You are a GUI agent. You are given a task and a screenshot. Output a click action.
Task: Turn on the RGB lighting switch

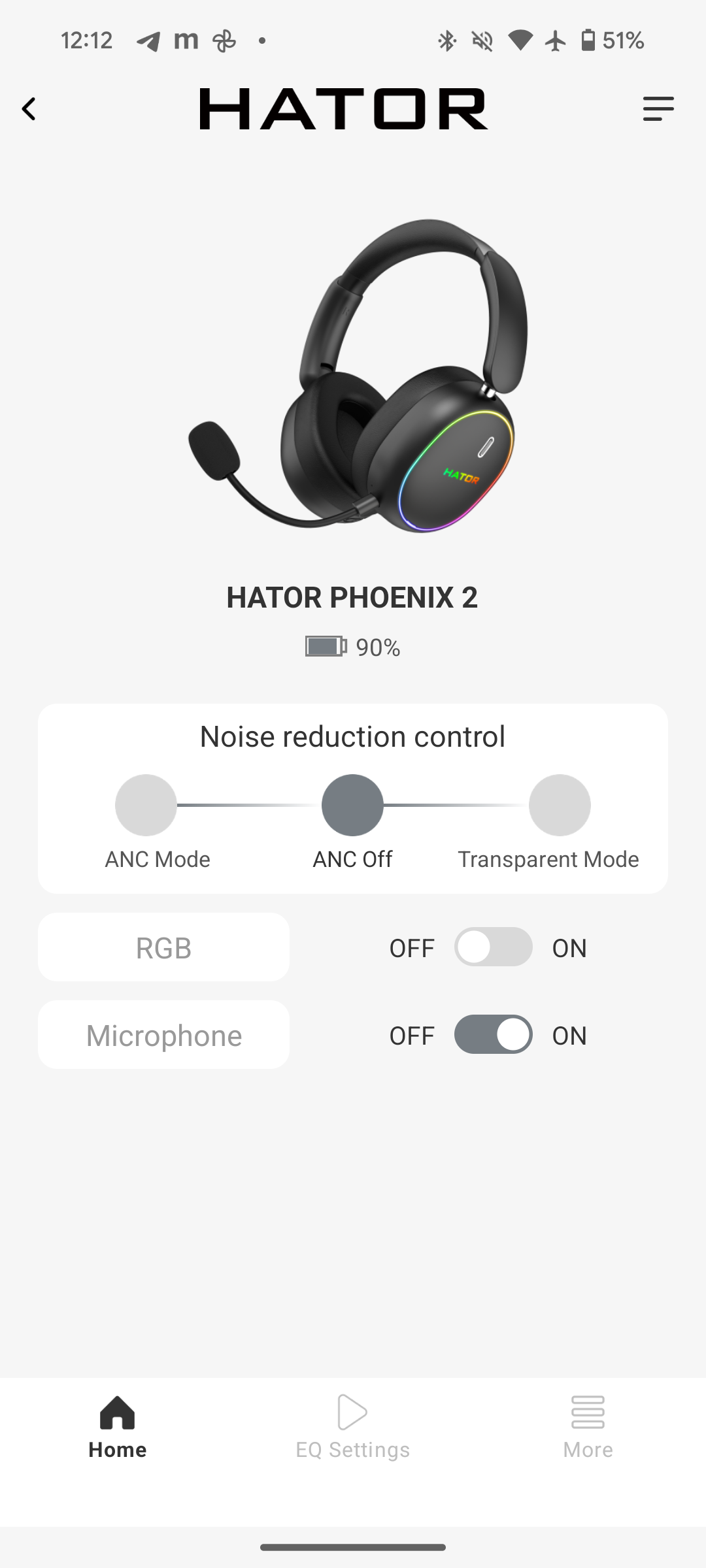coord(494,947)
